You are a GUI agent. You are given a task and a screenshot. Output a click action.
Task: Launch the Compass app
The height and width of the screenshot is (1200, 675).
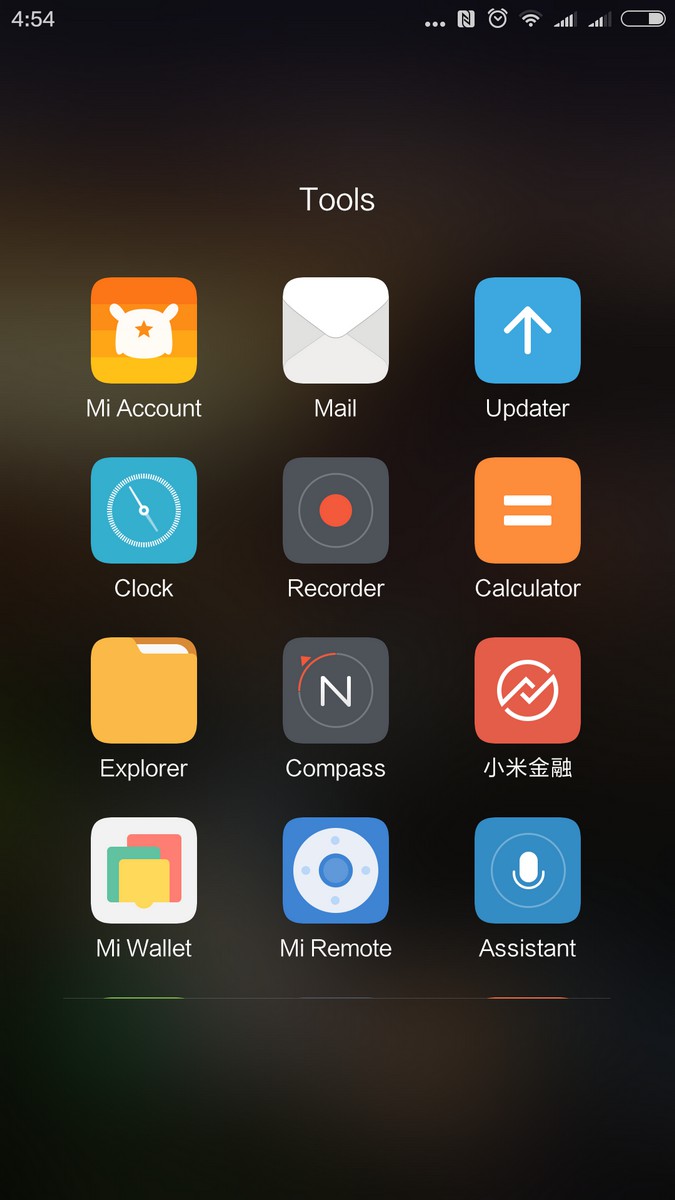[x=336, y=691]
